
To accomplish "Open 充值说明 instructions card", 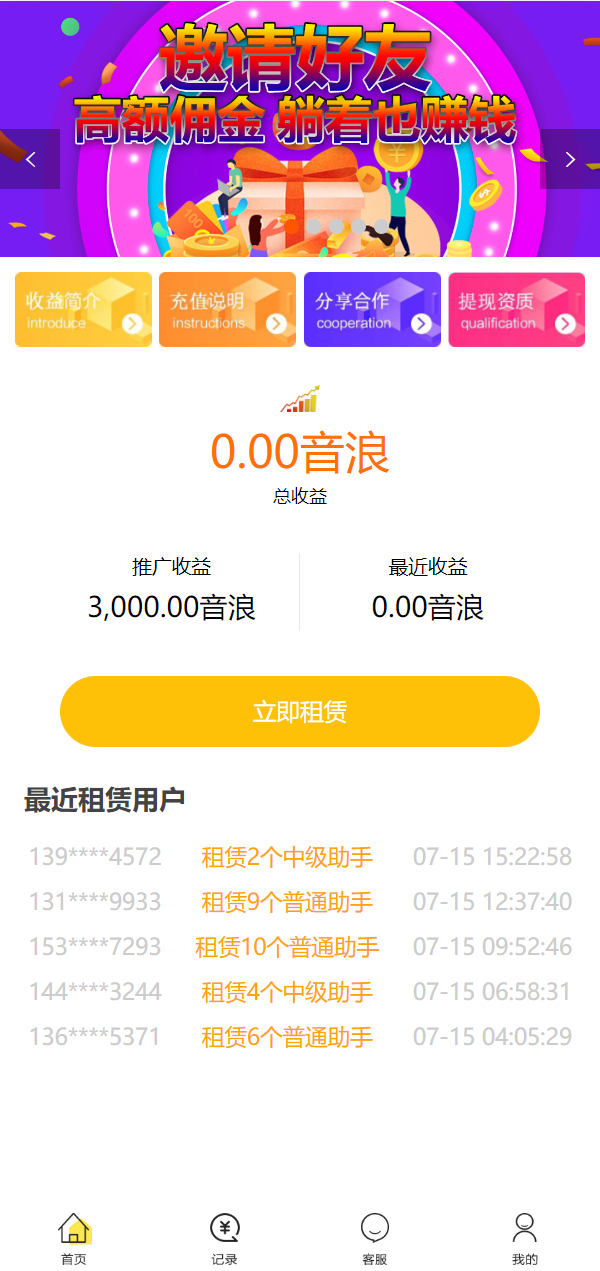I will pyautogui.click(x=227, y=310).
